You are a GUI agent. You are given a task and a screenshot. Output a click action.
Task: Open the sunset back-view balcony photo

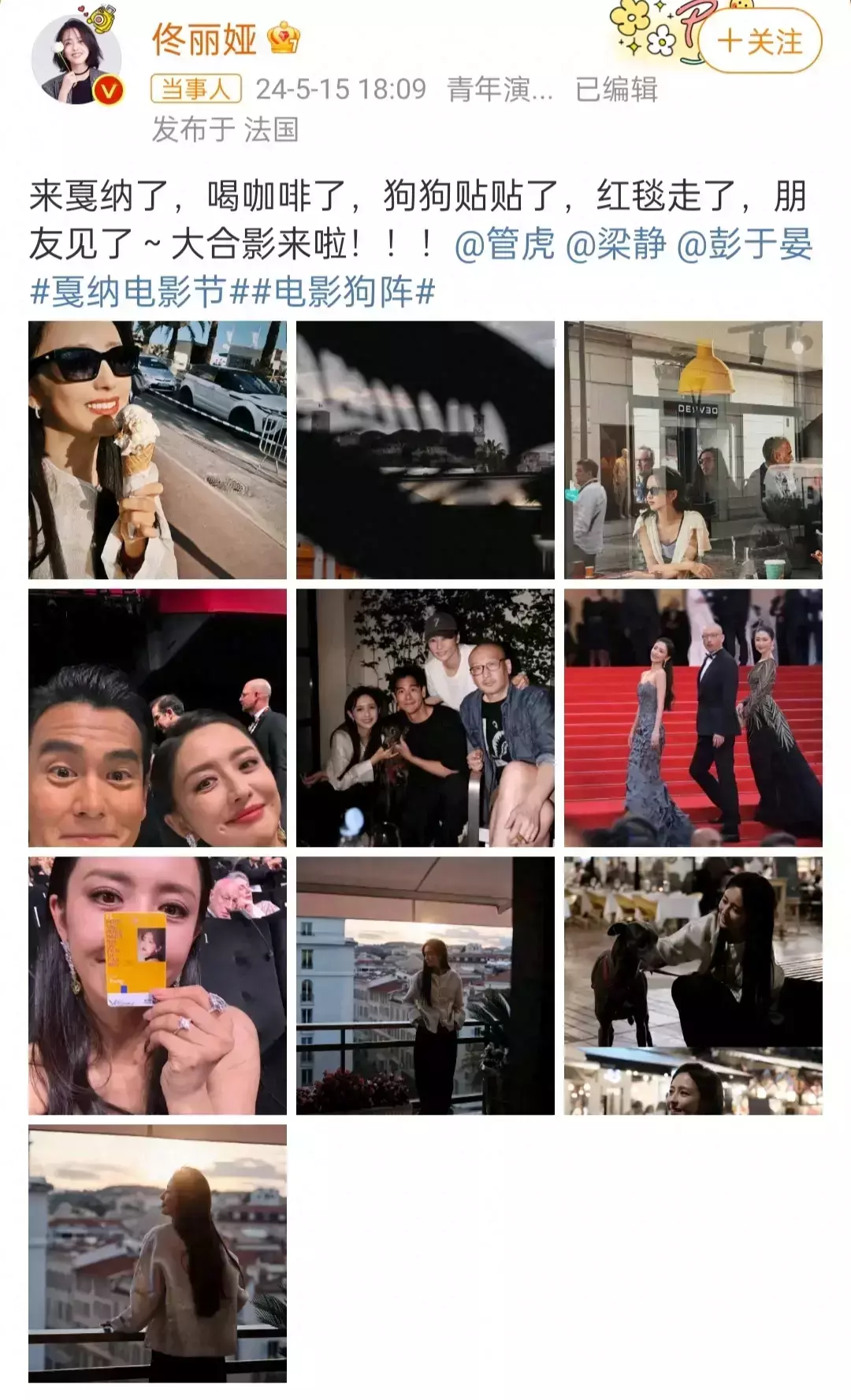coord(158,1253)
